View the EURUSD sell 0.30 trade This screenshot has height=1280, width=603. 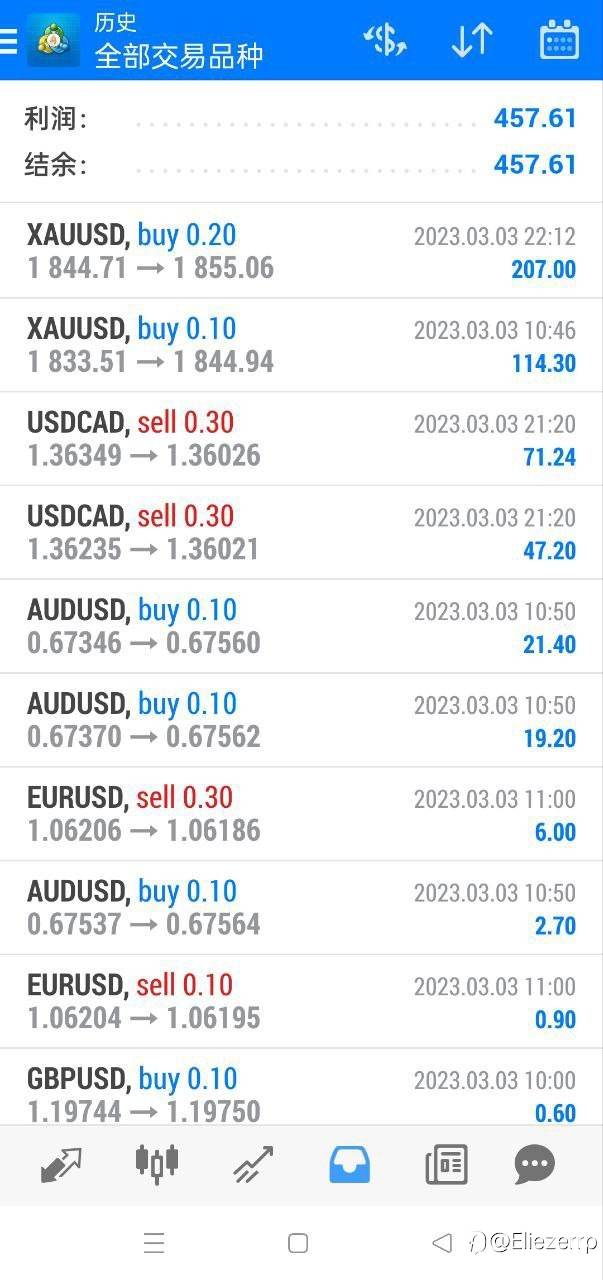[x=301, y=814]
